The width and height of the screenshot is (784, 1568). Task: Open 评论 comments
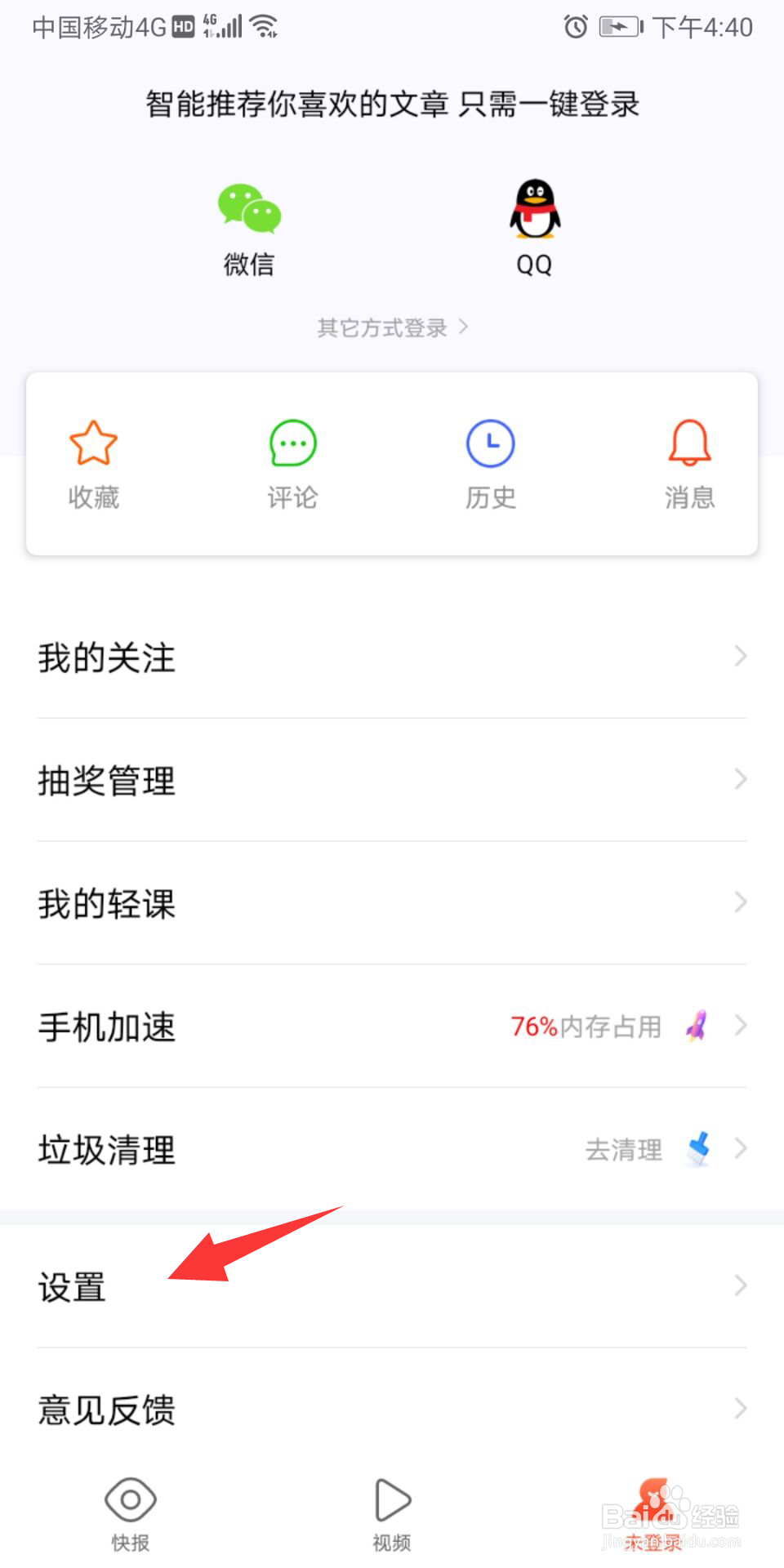292,465
